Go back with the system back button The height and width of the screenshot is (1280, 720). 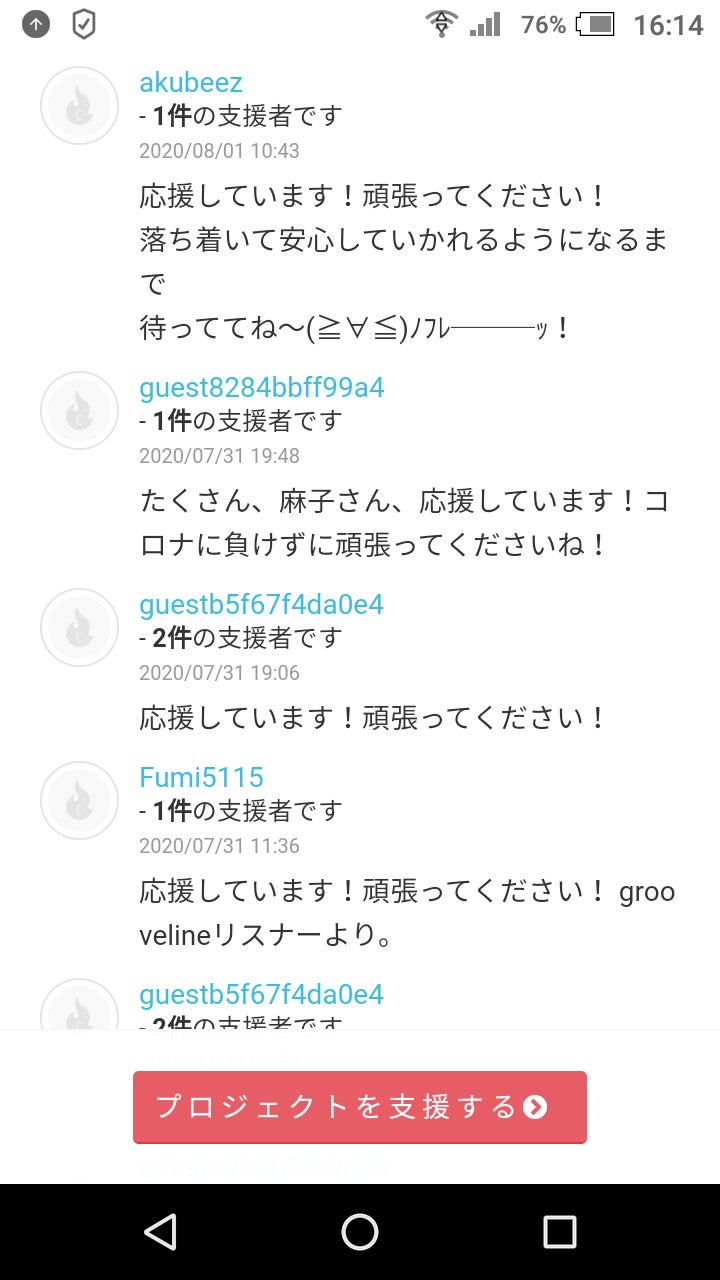point(160,1232)
